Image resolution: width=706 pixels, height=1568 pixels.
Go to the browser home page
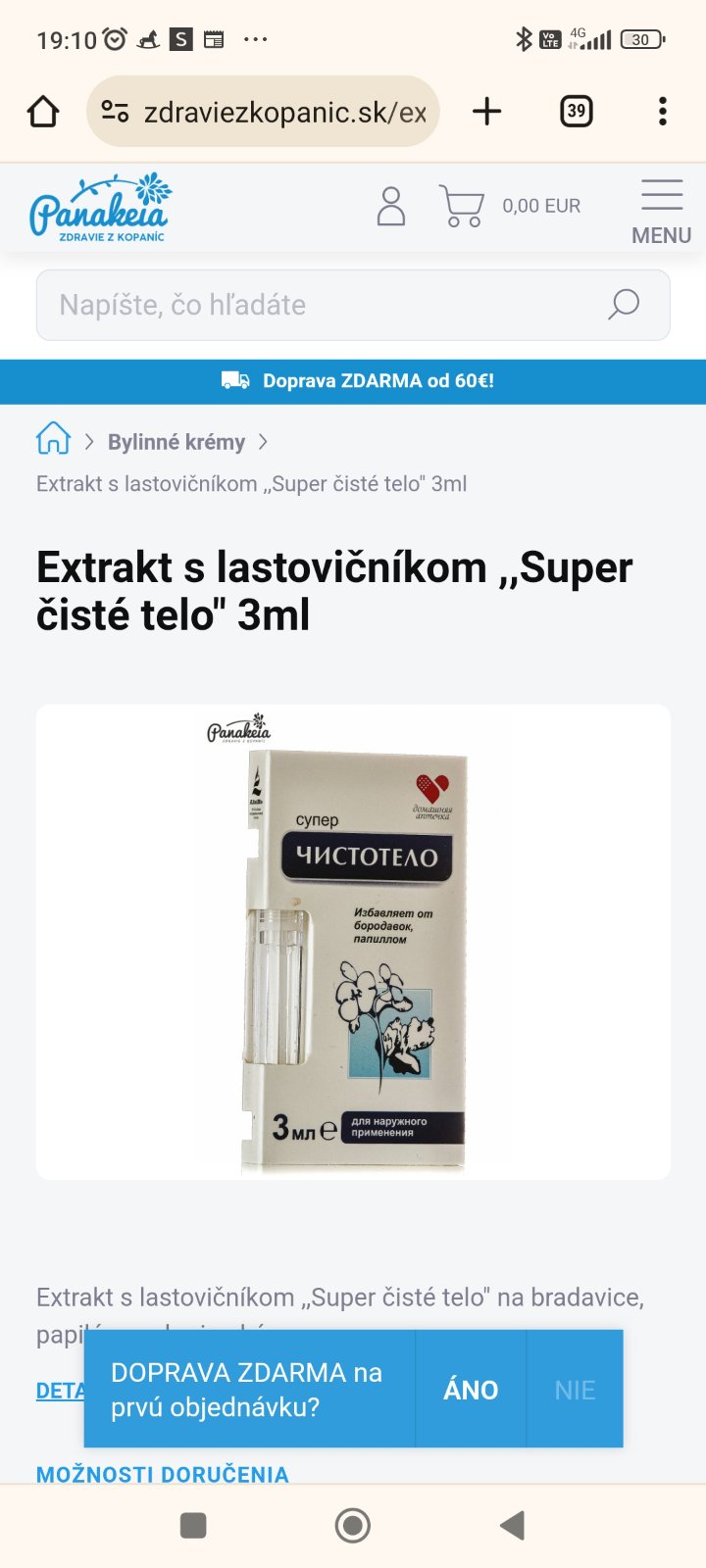(x=43, y=112)
